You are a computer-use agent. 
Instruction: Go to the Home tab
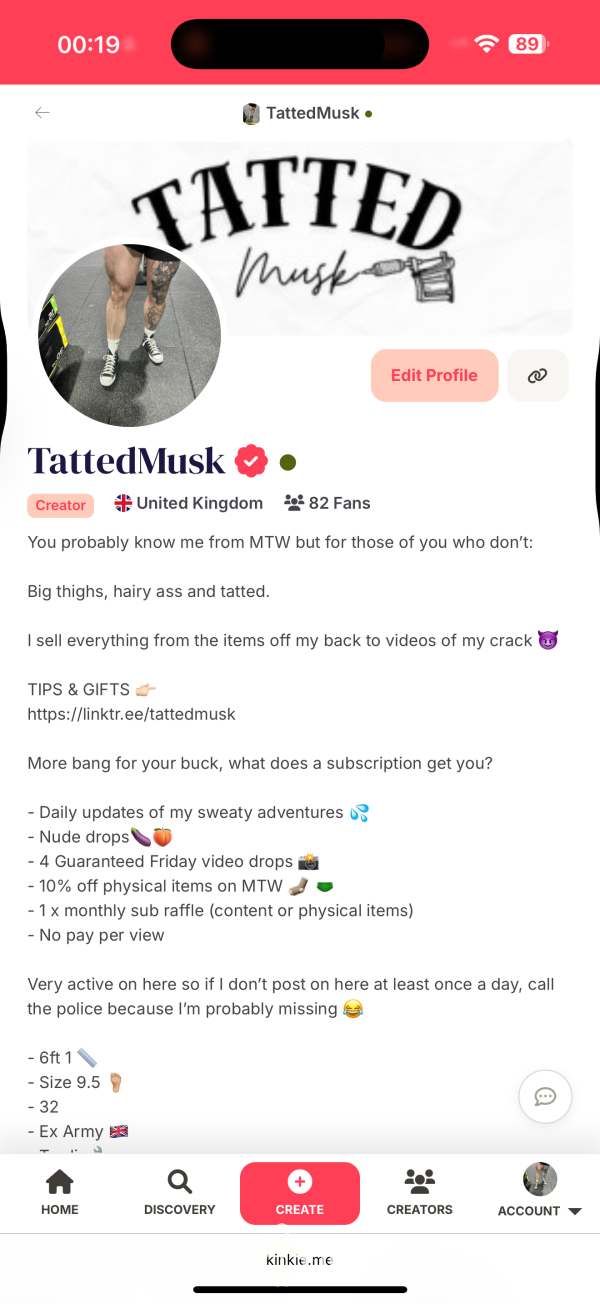pyautogui.click(x=60, y=1193)
